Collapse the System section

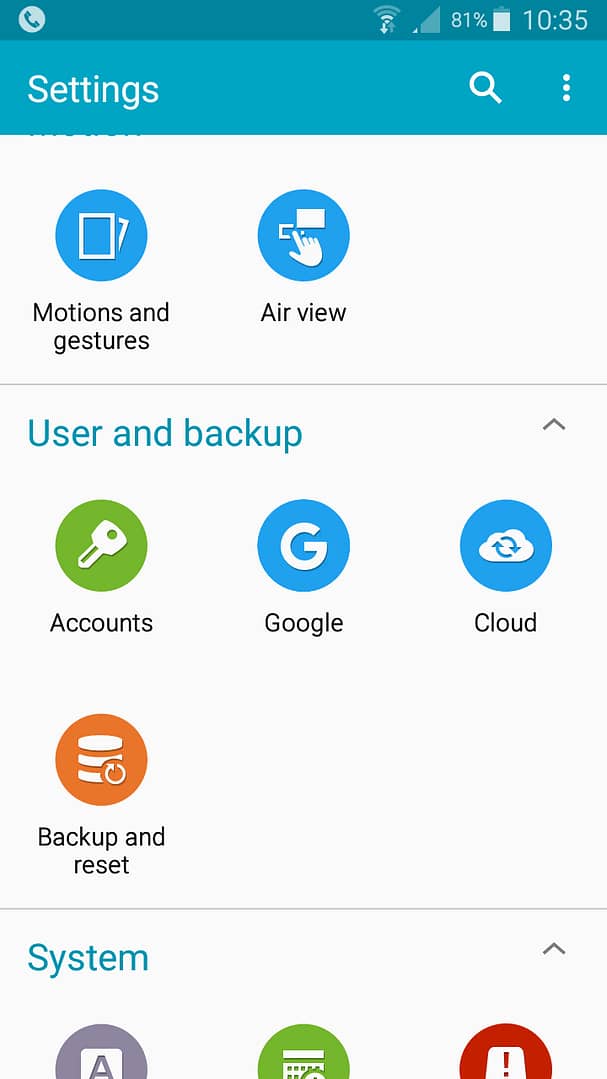[x=553, y=948]
